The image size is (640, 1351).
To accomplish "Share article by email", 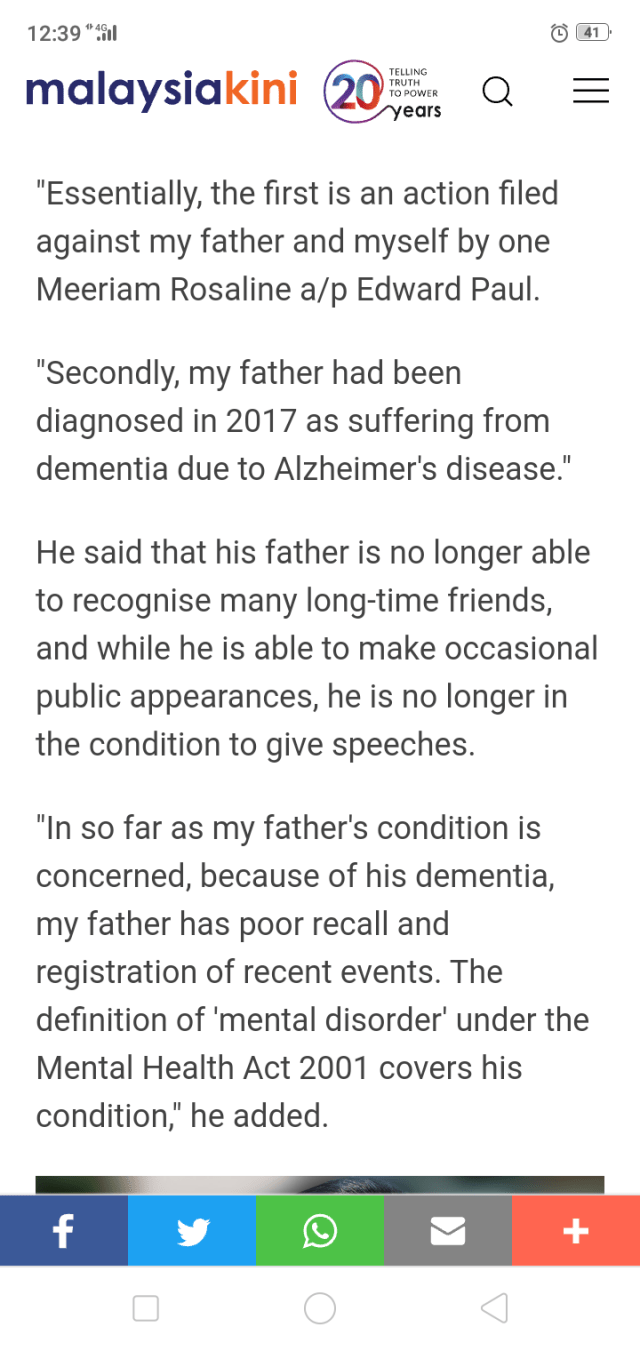I will click(448, 1231).
